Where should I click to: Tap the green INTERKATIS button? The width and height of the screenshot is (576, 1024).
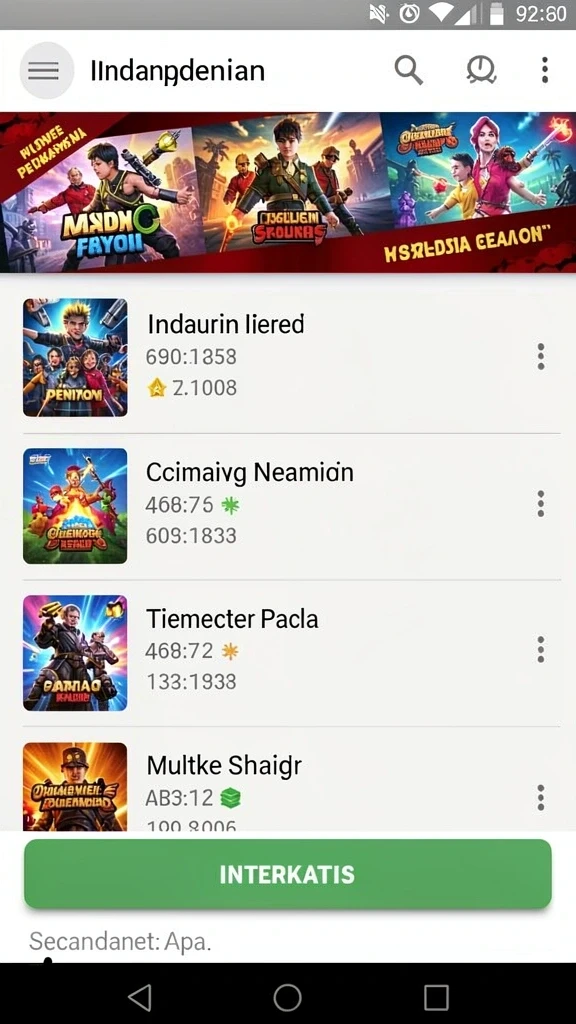288,874
